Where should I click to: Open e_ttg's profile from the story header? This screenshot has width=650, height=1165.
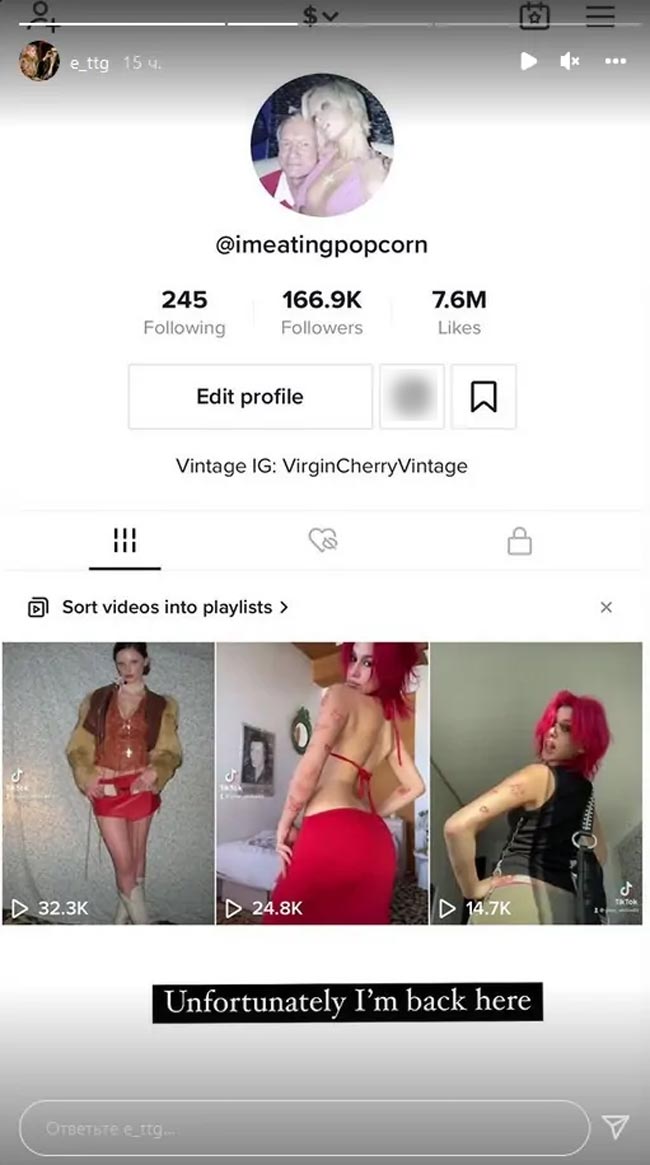(40, 62)
